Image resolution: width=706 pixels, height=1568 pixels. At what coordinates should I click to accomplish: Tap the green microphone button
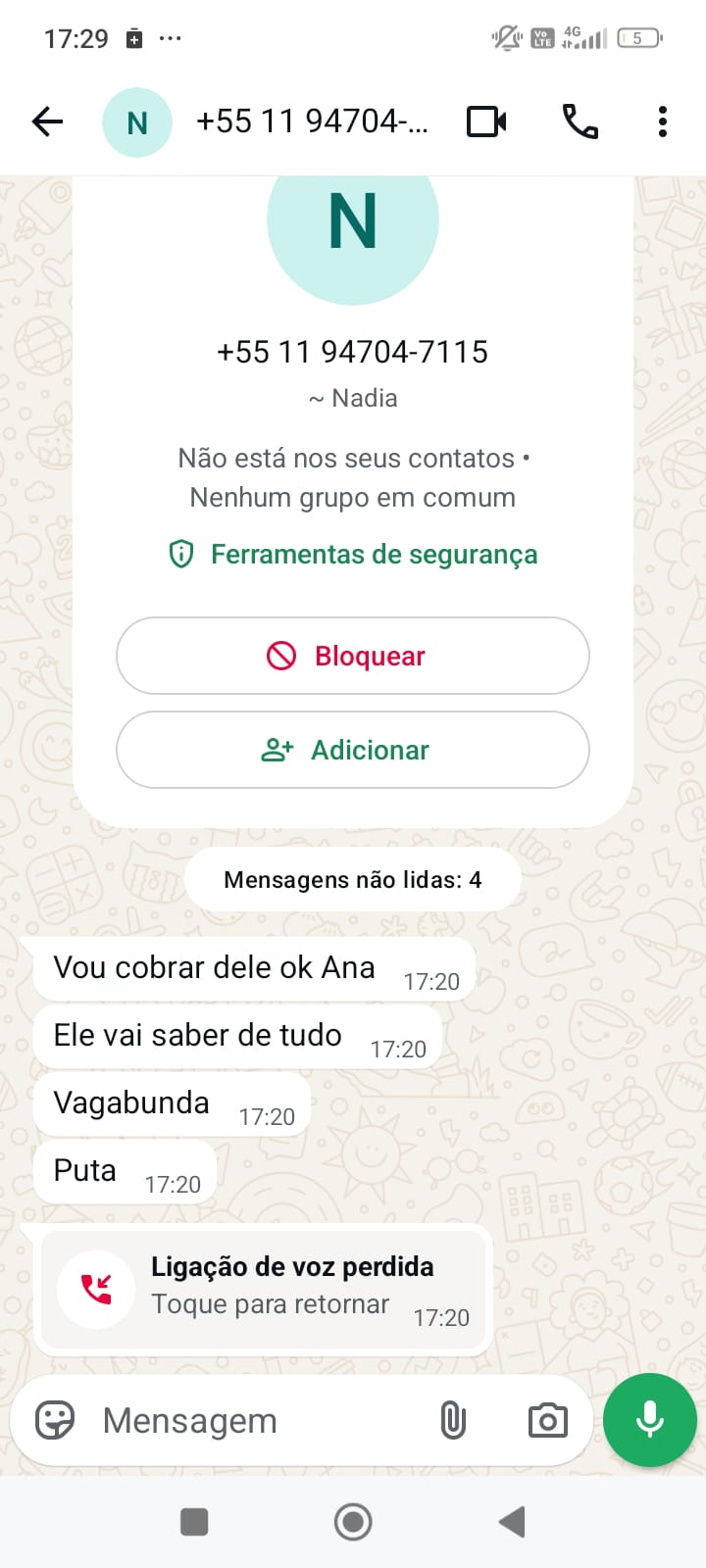(649, 1420)
